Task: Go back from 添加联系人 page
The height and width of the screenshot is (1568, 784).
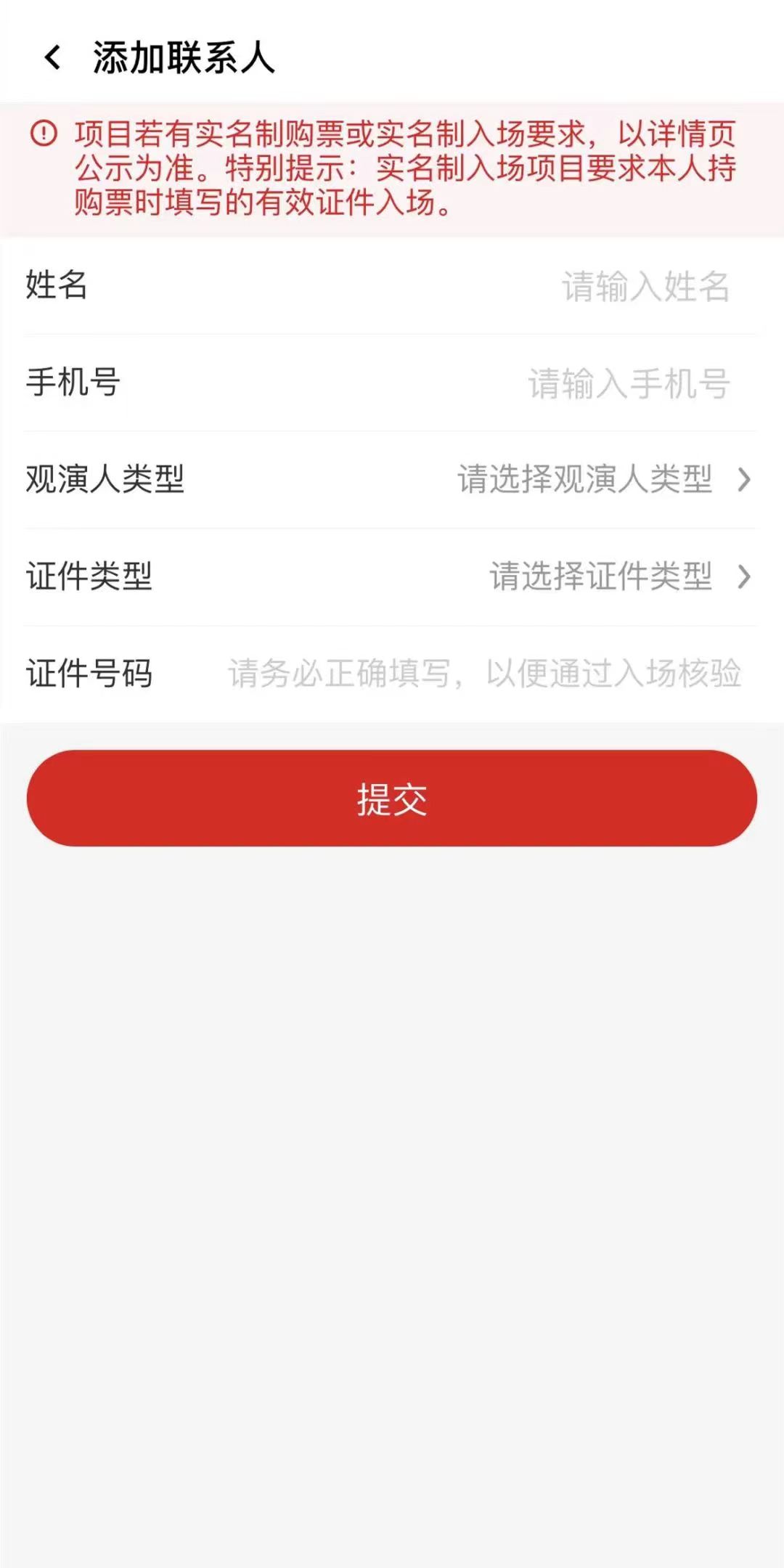Action: pos(52,57)
